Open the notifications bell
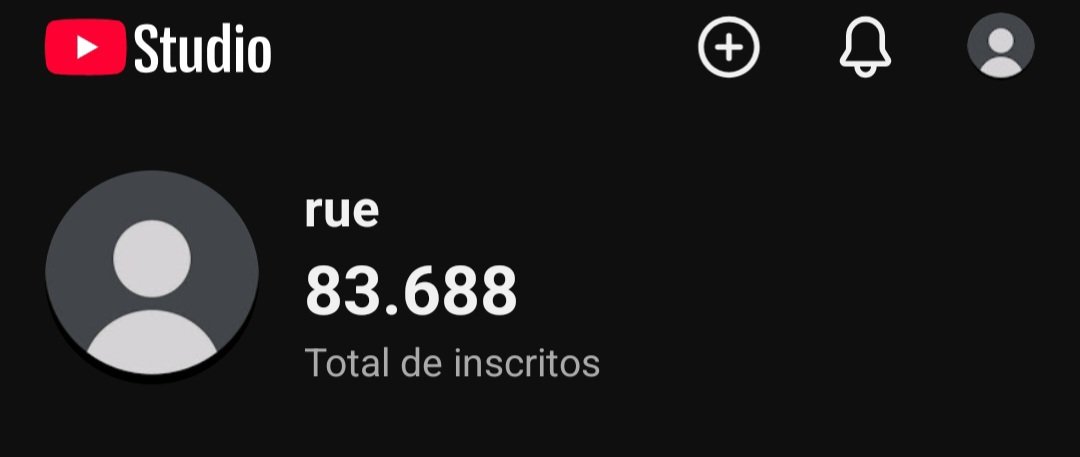 (x=864, y=47)
